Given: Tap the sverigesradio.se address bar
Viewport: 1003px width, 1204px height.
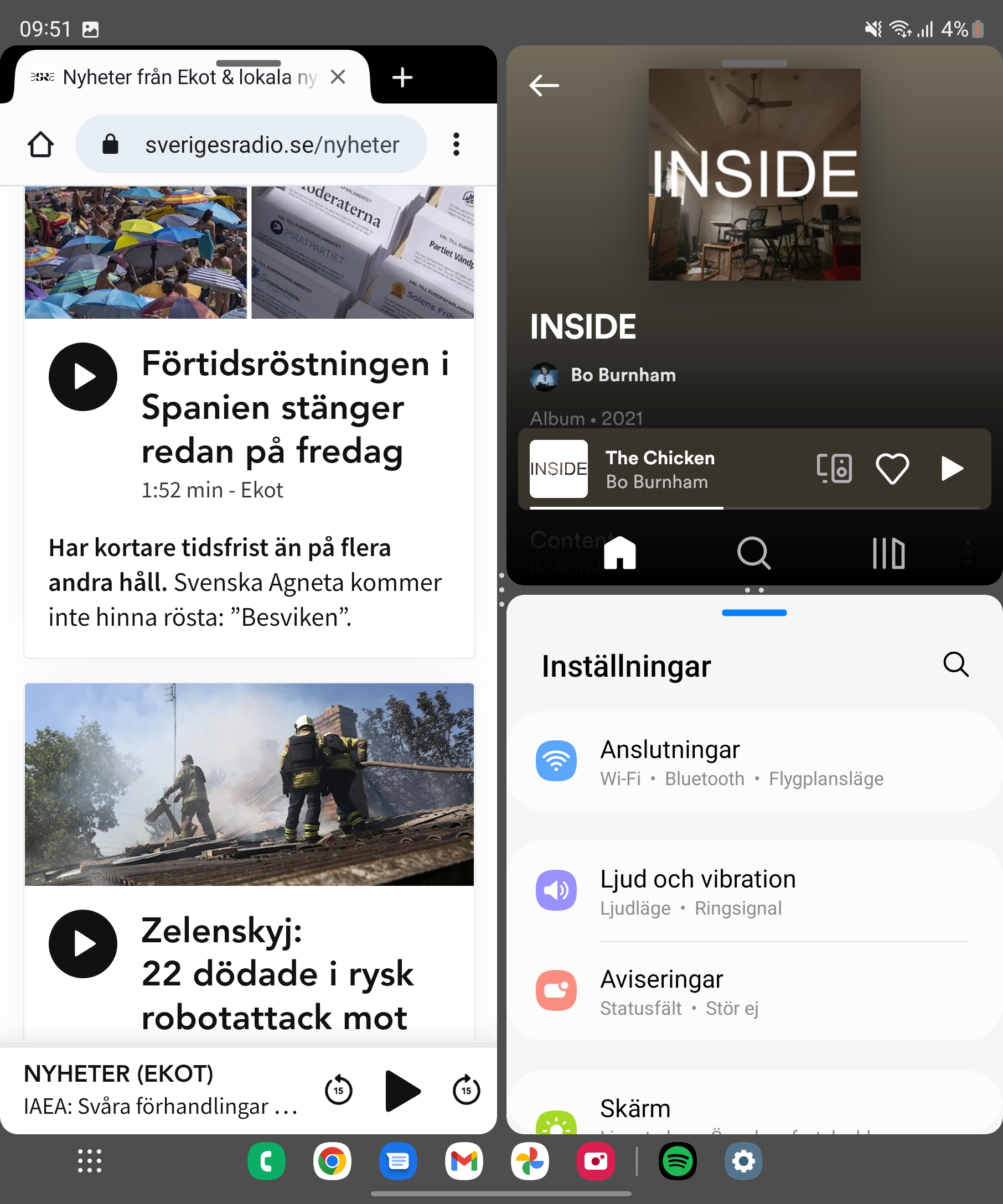Looking at the screenshot, I should (x=271, y=145).
